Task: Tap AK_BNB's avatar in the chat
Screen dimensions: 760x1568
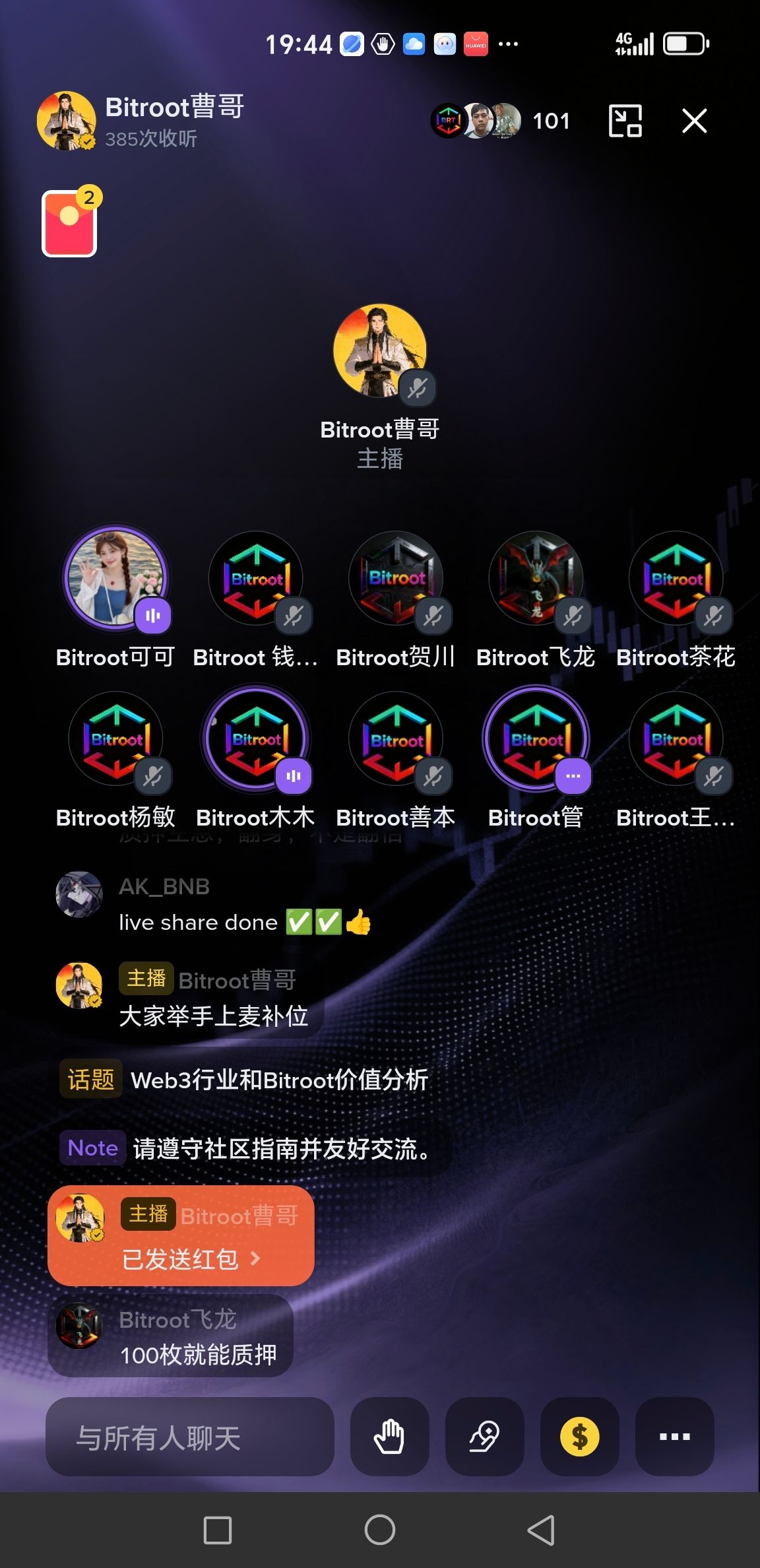Action: tap(79, 895)
